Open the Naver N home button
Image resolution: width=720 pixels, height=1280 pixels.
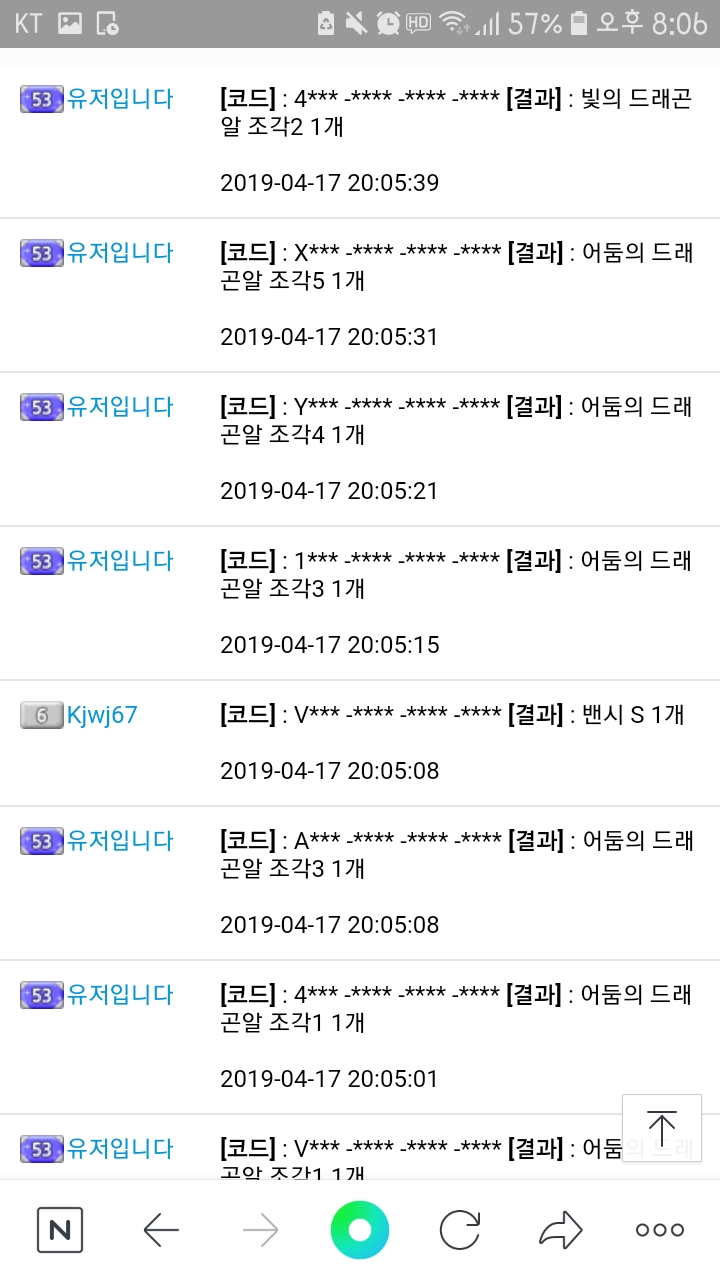[x=60, y=1230]
